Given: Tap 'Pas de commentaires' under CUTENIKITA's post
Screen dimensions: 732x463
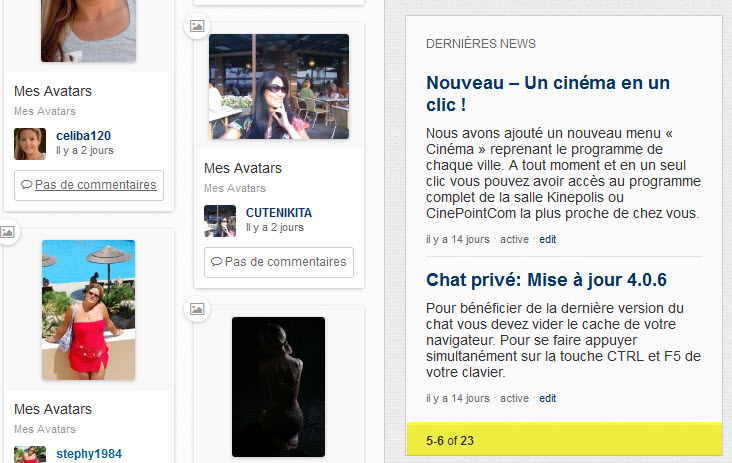Looking at the screenshot, I should pos(279,262).
